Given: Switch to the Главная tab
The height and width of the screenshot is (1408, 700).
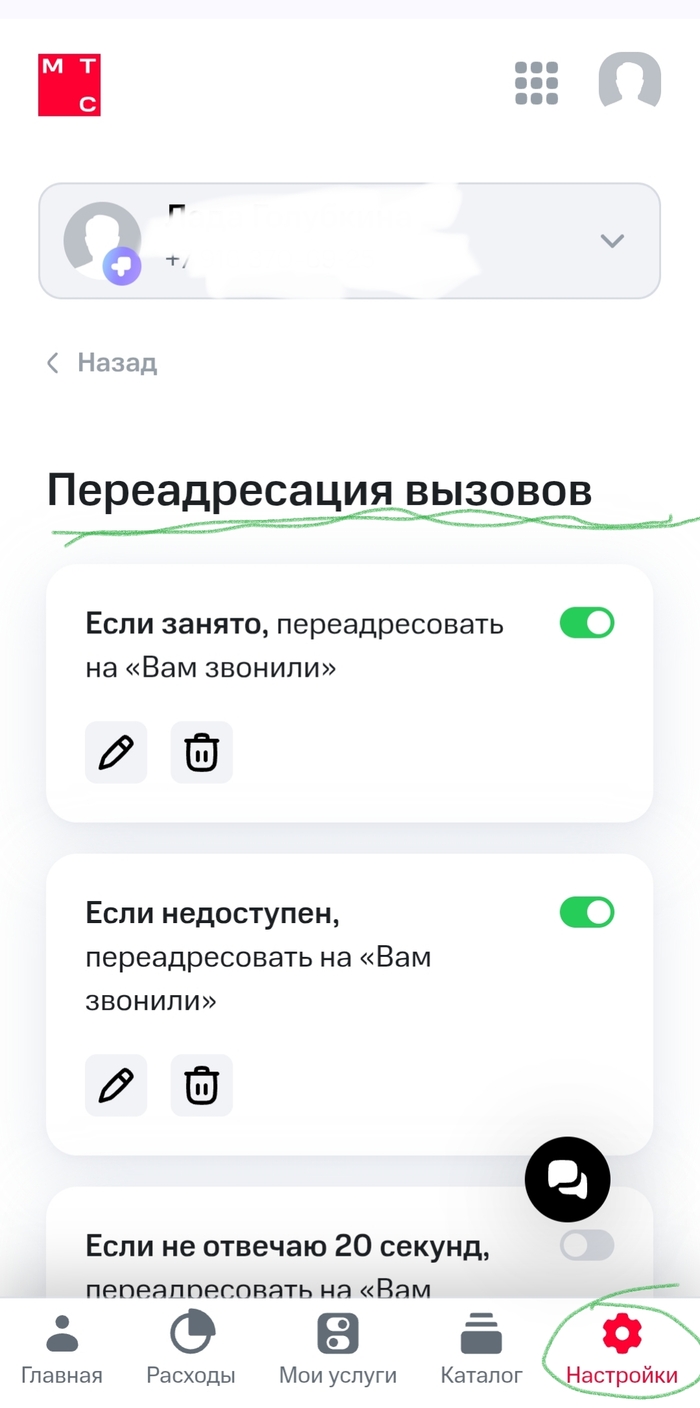Looking at the screenshot, I should pos(62,1350).
